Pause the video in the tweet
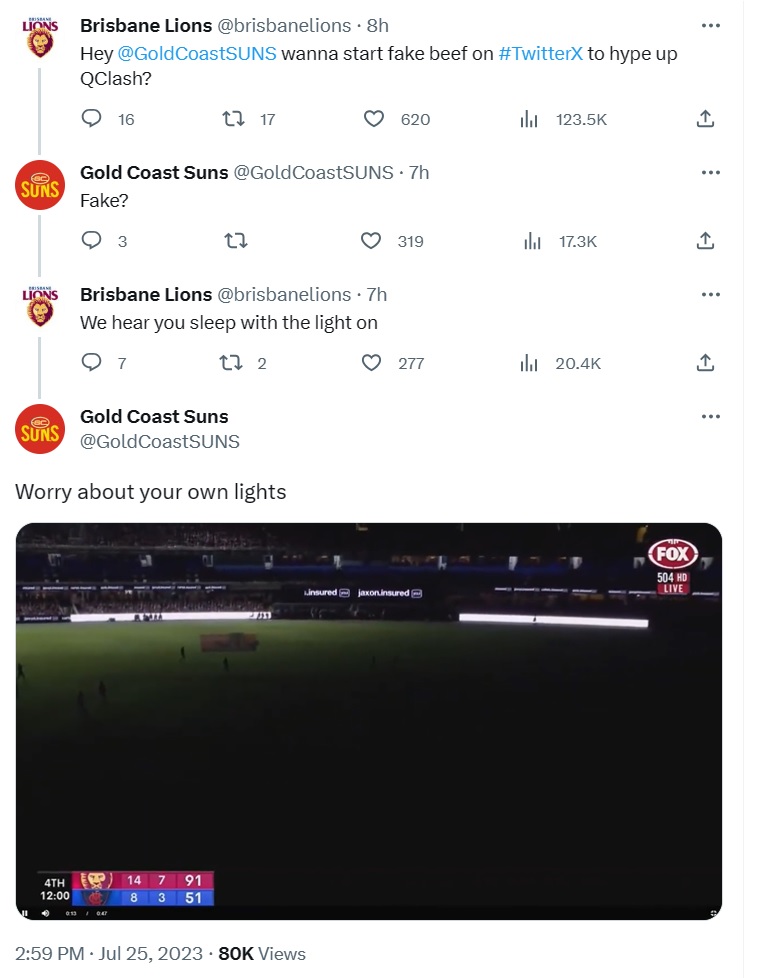The height and width of the screenshot is (978, 766). click(25, 912)
